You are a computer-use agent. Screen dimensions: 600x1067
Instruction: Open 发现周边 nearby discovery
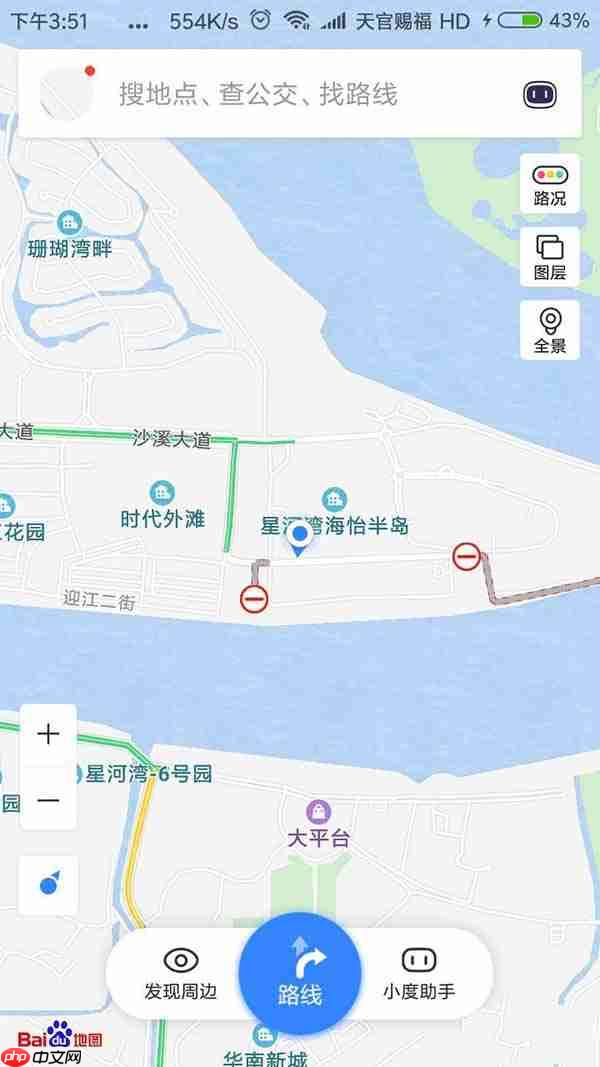[180, 973]
